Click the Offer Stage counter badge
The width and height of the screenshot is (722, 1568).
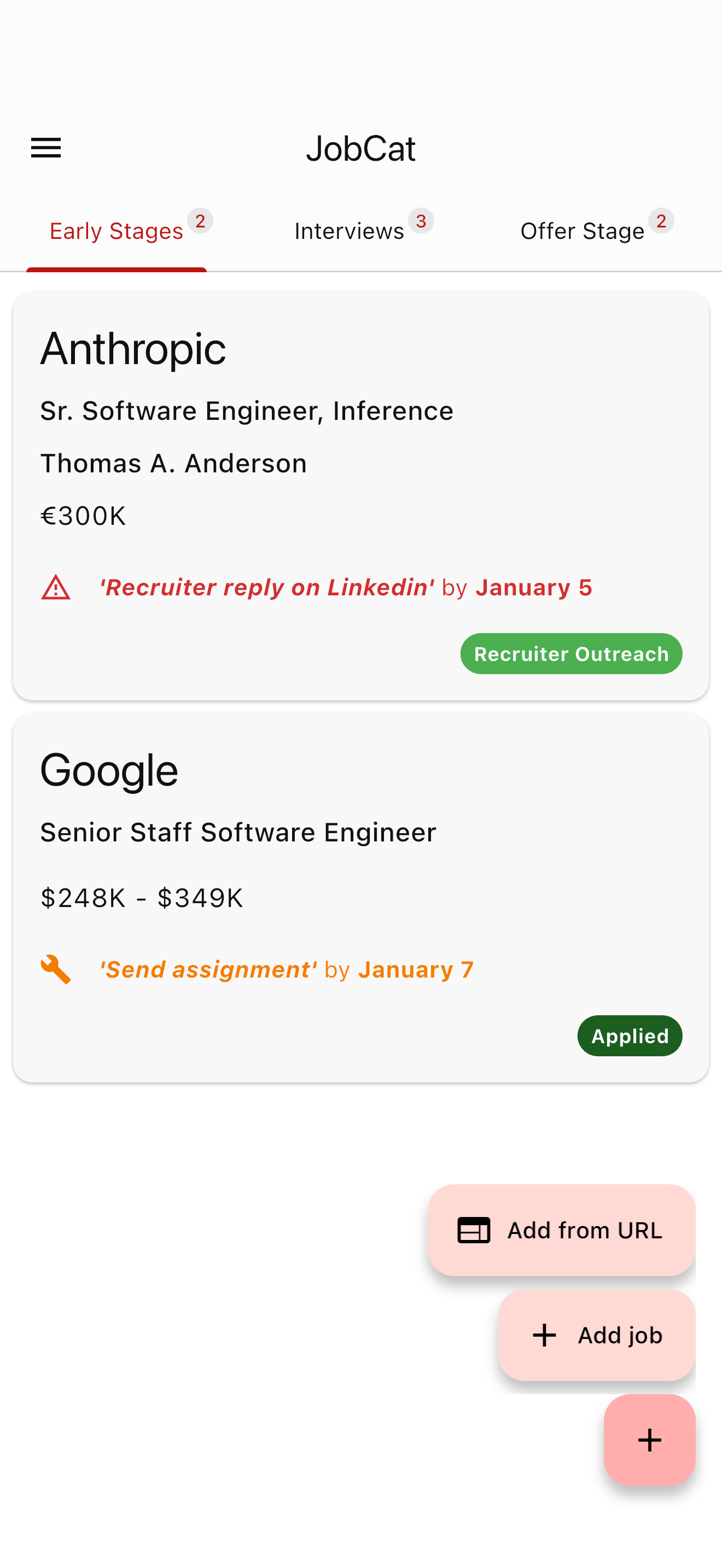pyautogui.click(x=661, y=222)
